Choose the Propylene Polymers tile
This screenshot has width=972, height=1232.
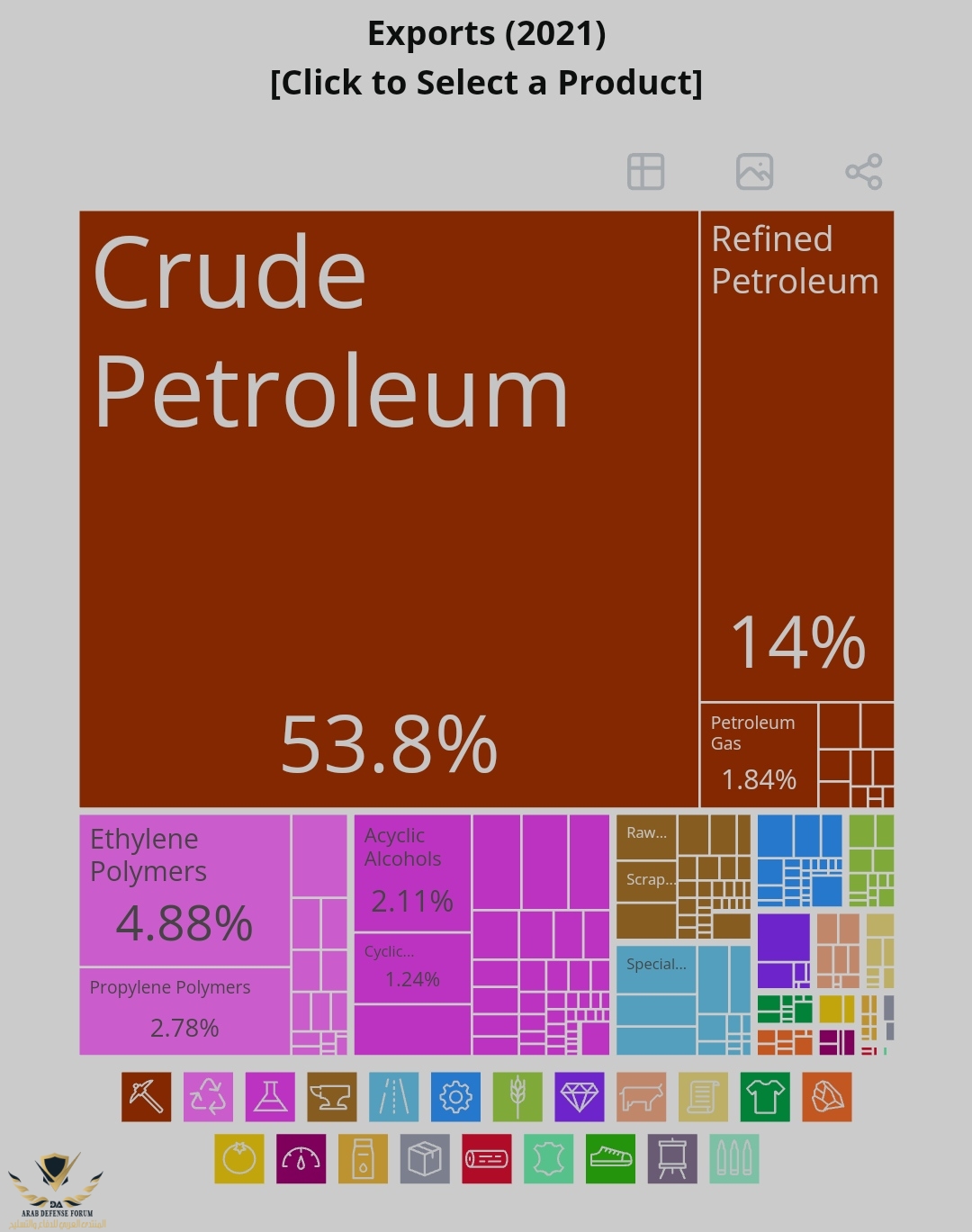click(x=184, y=1010)
